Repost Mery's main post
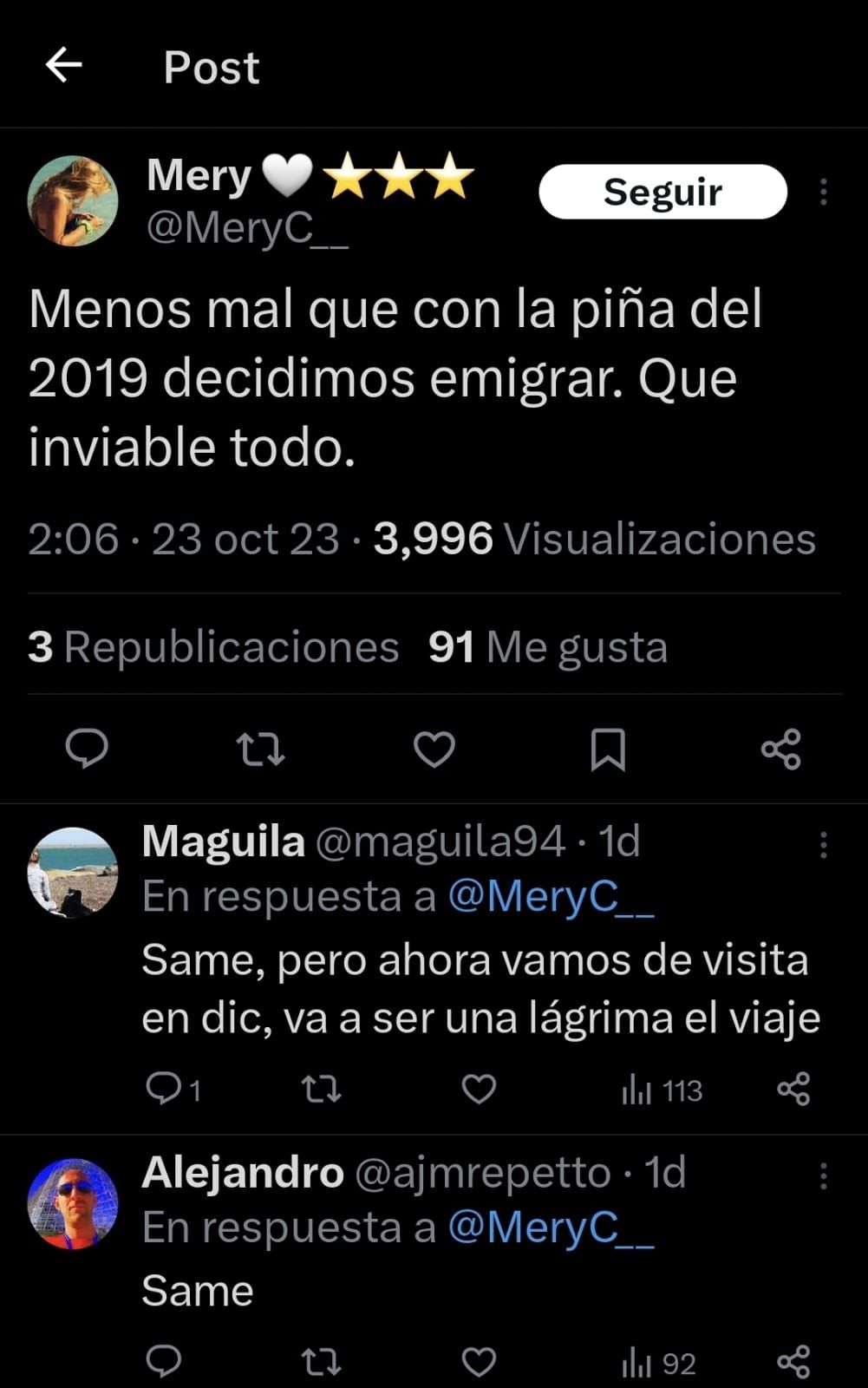The width and height of the screenshot is (868, 1388). (x=260, y=750)
